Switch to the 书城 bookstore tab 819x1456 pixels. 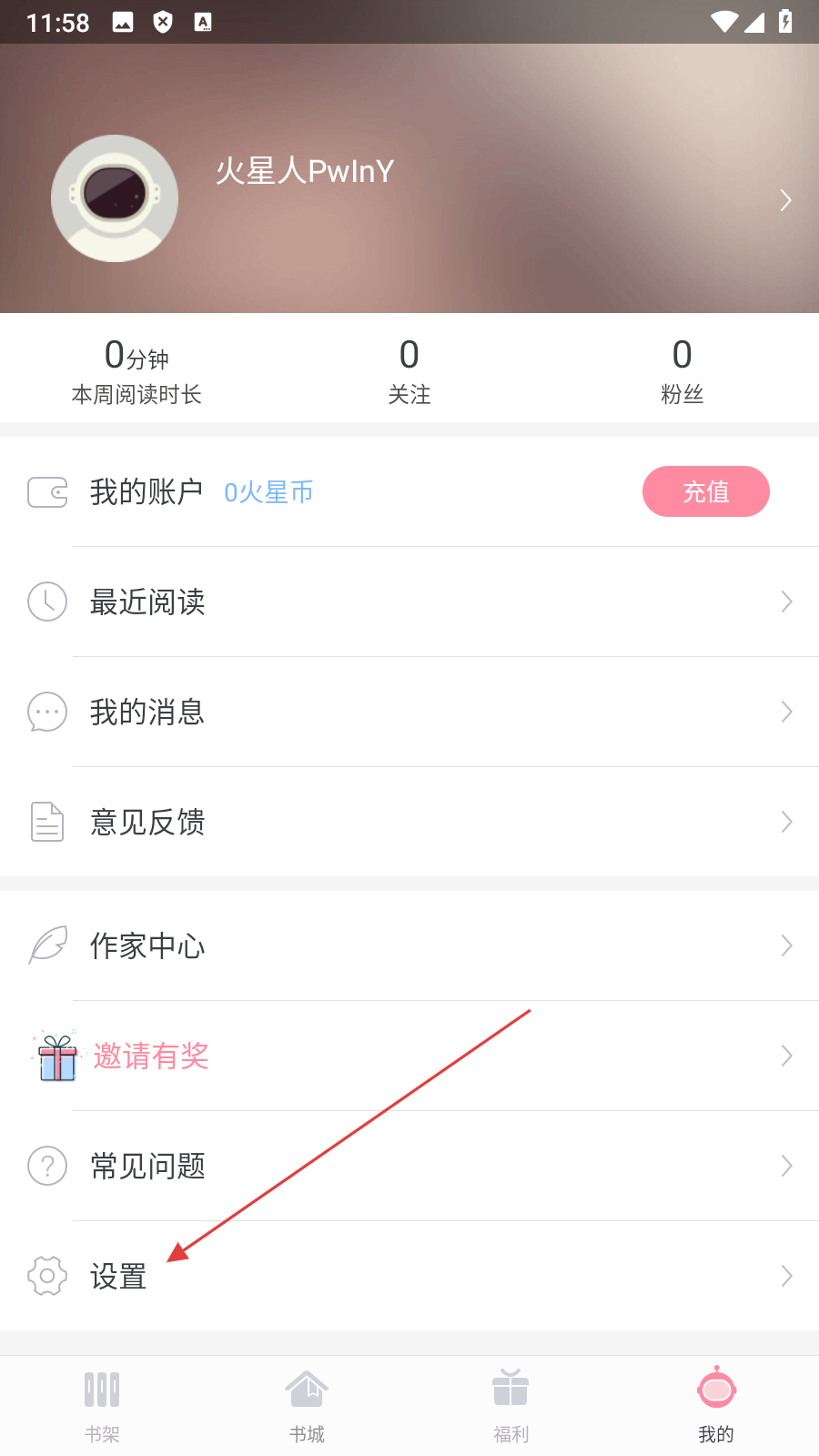(307, 1406)
